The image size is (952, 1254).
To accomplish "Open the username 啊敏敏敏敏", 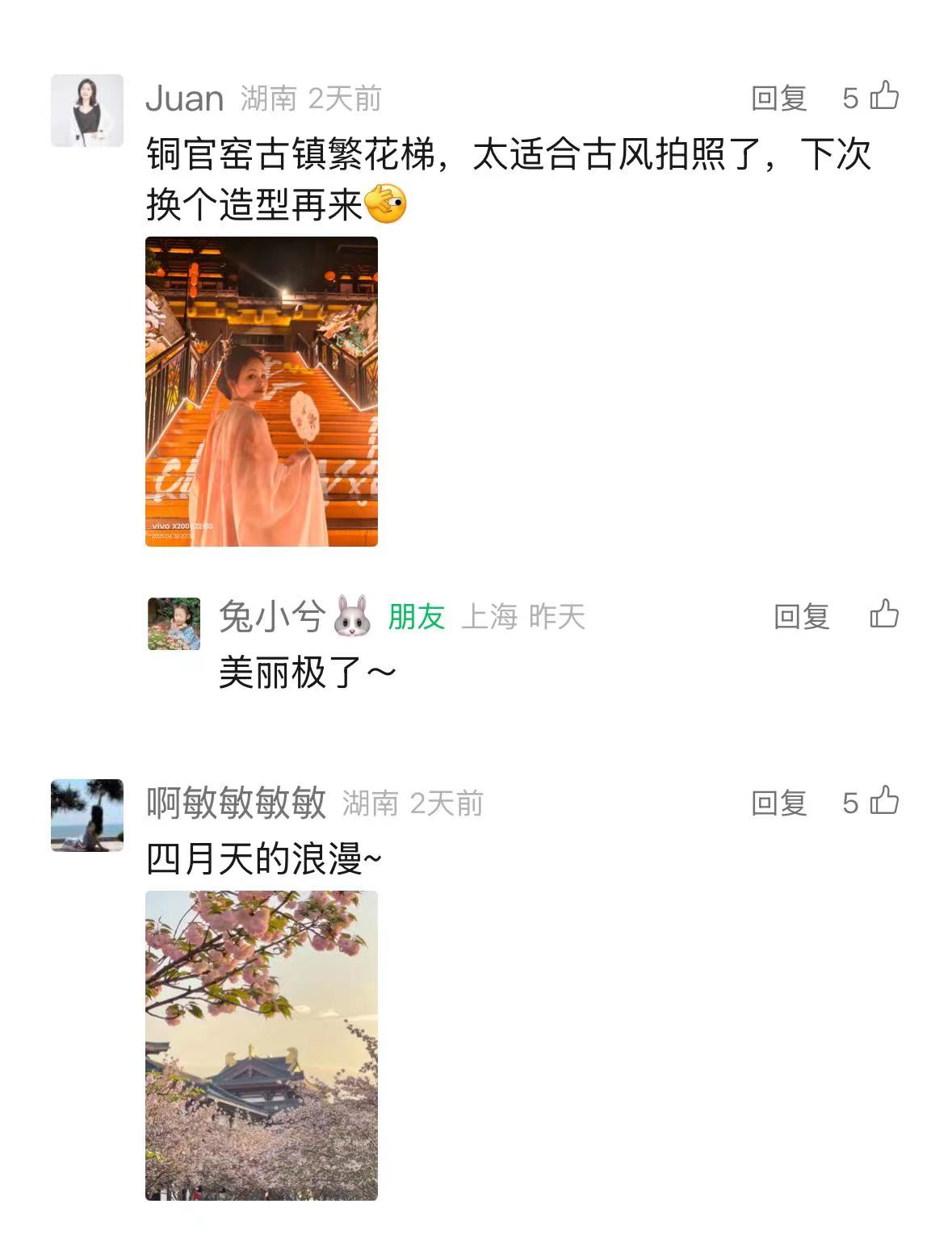I will (236, 803).
